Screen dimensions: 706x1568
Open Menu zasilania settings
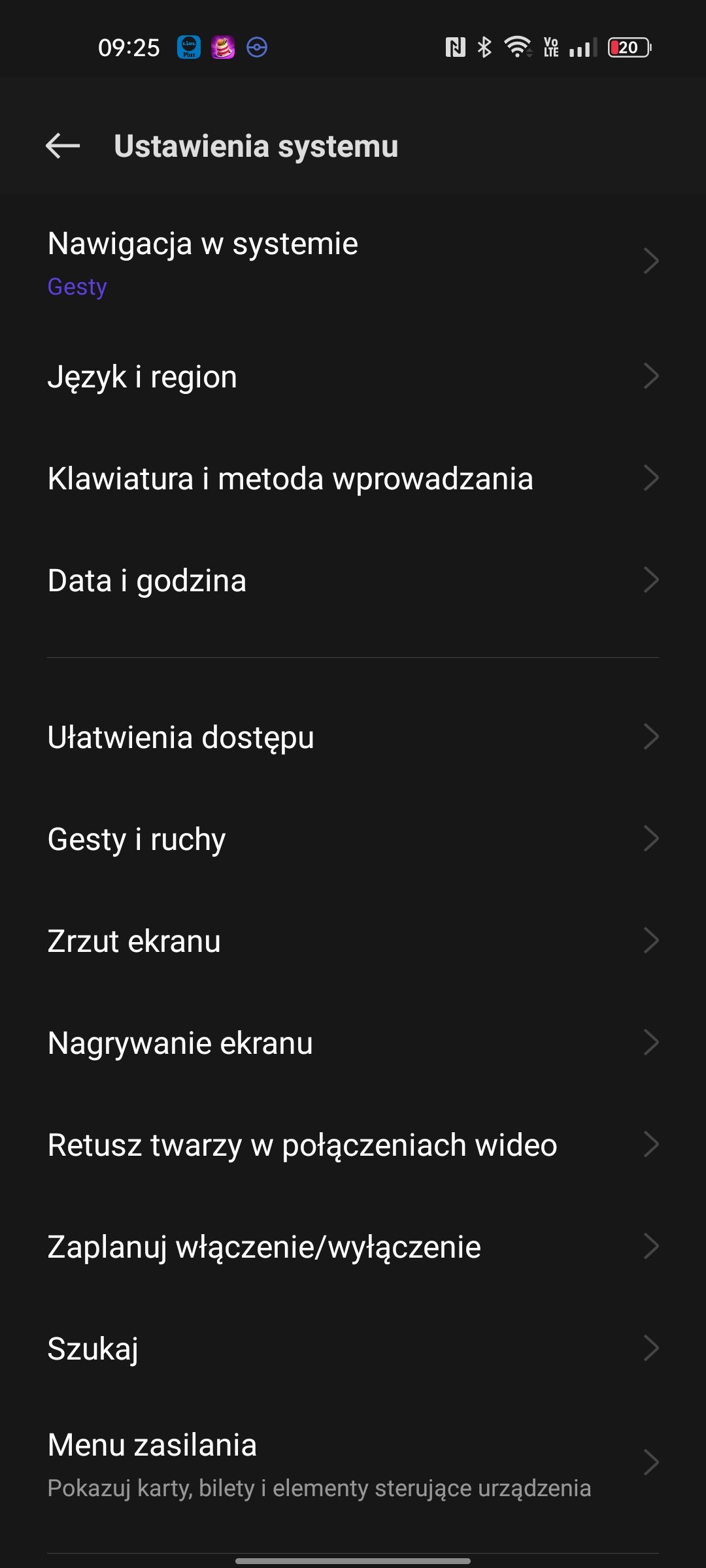(353, 1464)
